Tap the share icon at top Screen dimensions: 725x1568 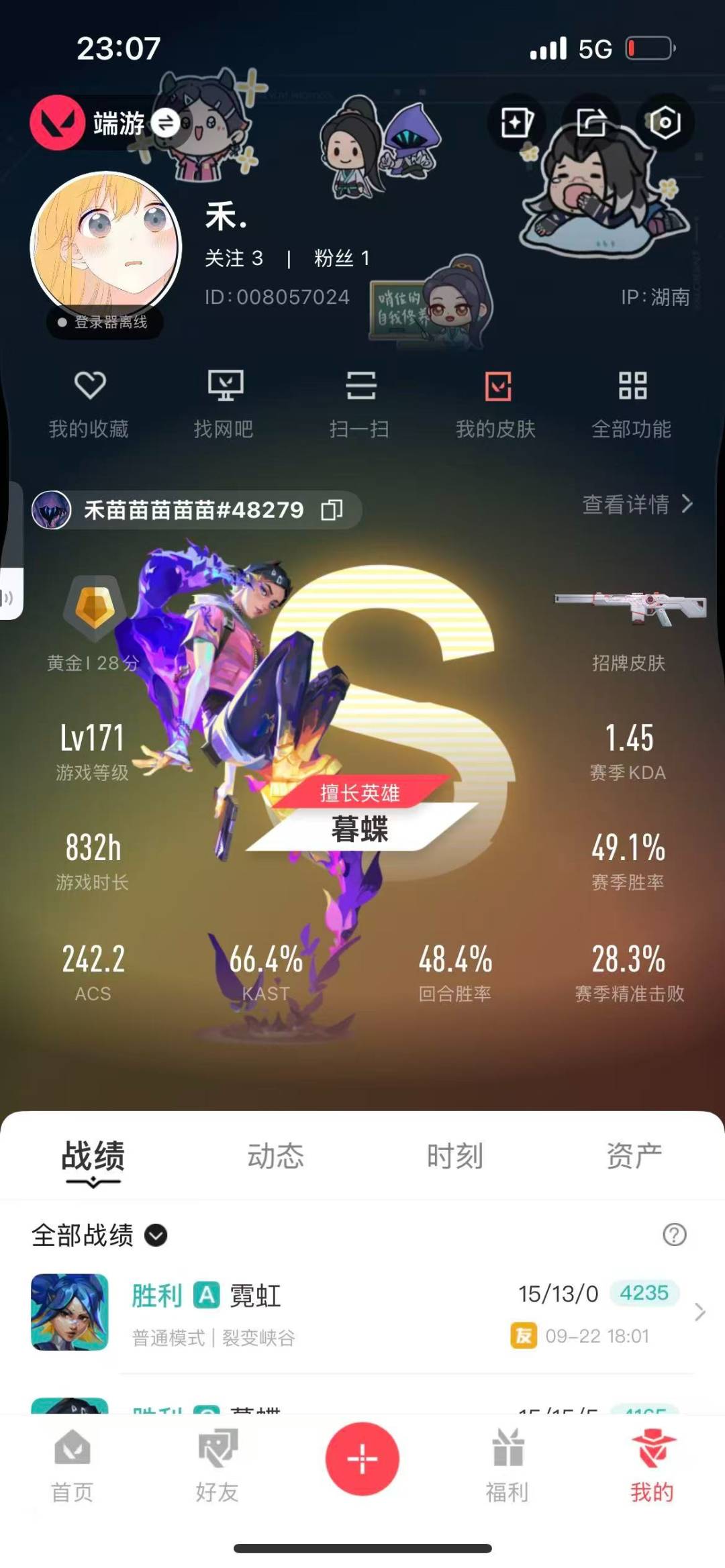[x=591, y=122]
